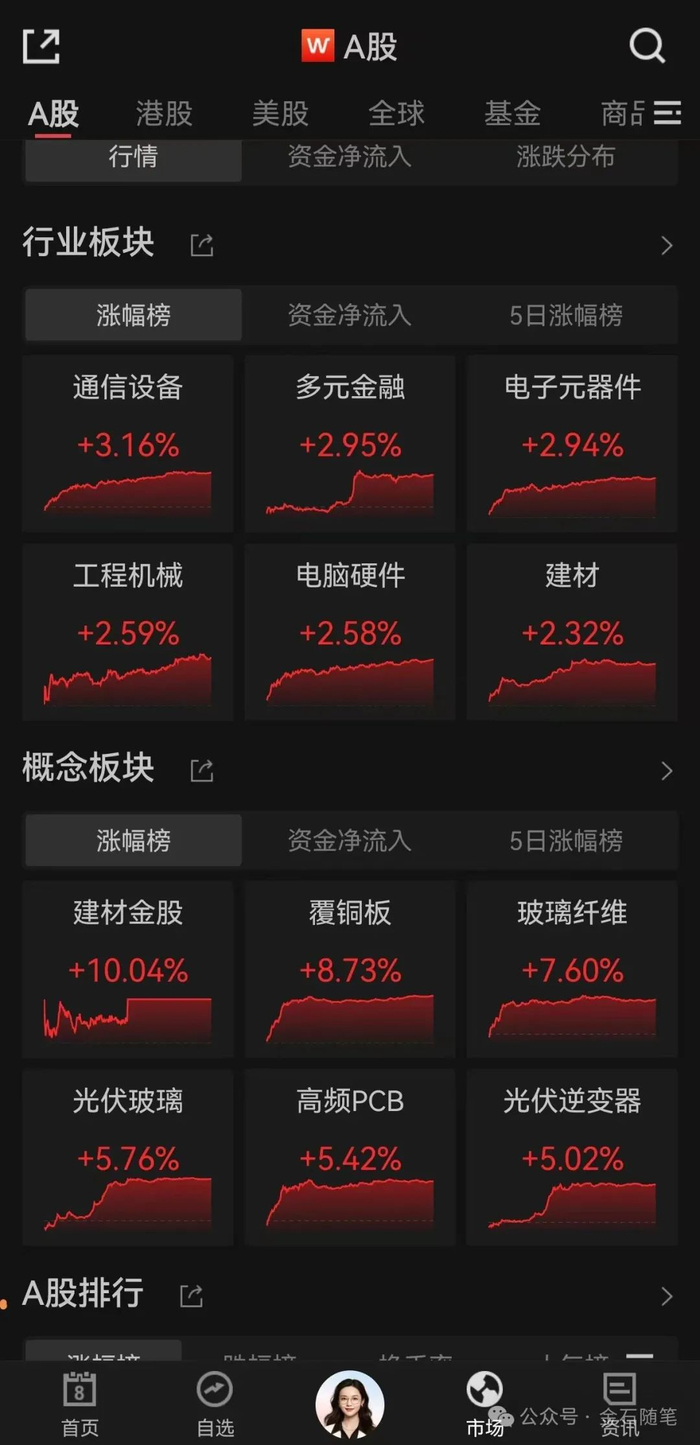Open the 建材金股 concept card
The width and height of the screenshot is (700, 1445).
[x=128, y=968]
